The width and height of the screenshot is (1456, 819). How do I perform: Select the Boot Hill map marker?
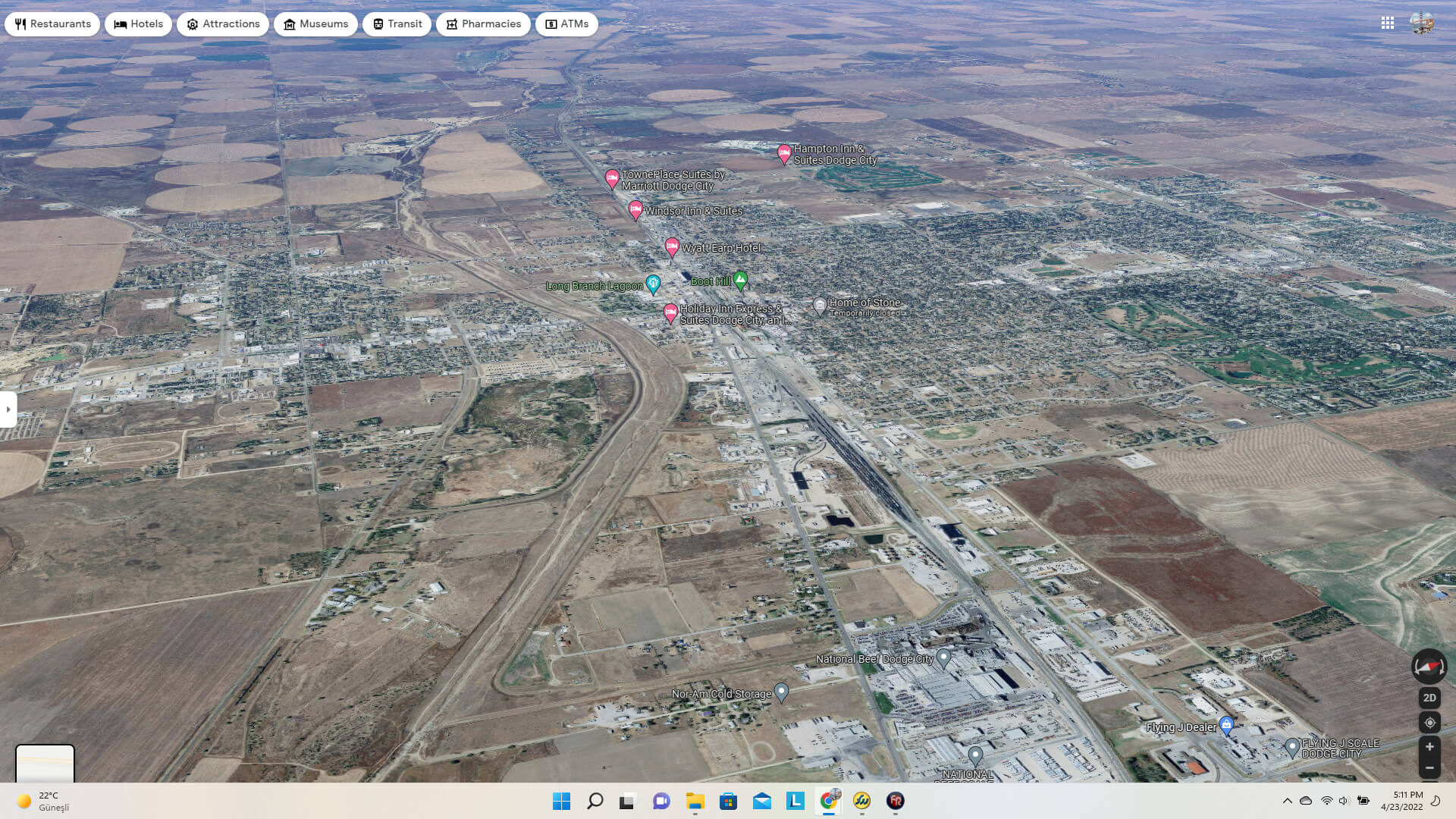click(x=740, y=280)
